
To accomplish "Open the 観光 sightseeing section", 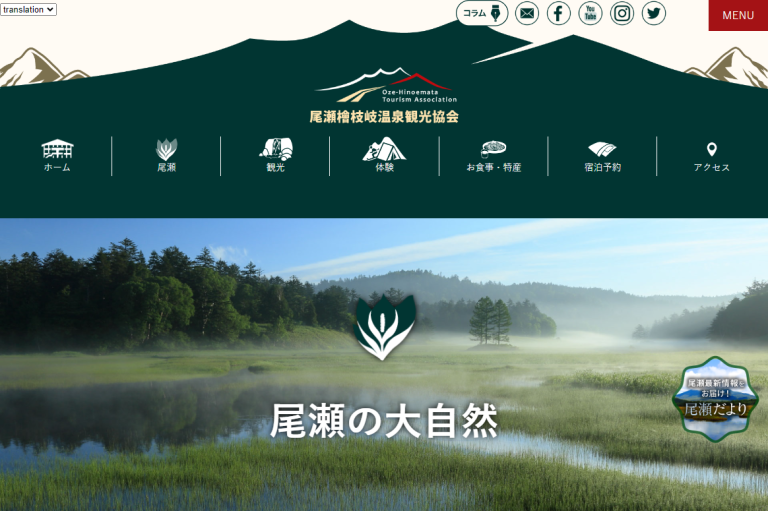I will click(275, 155).
